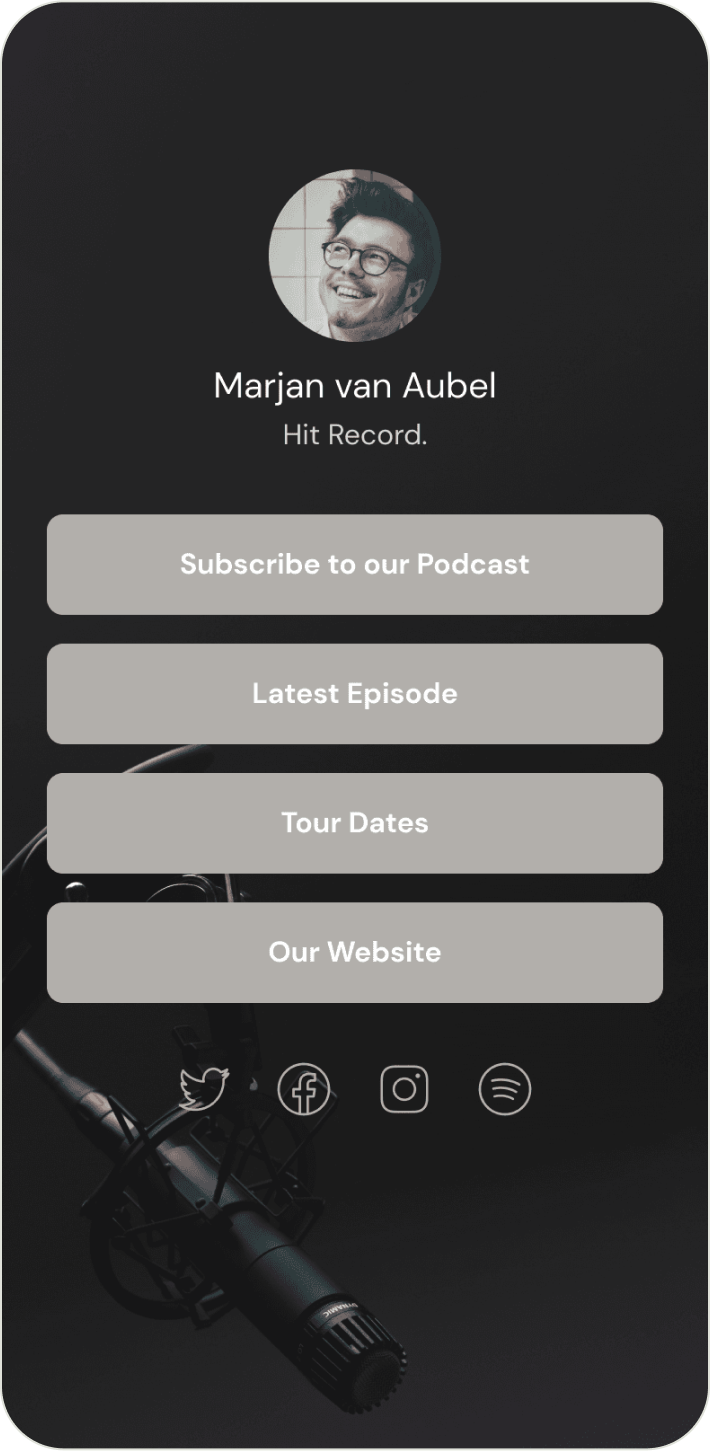
Task: Open the Latest Episode link
Action: [354, 694]
